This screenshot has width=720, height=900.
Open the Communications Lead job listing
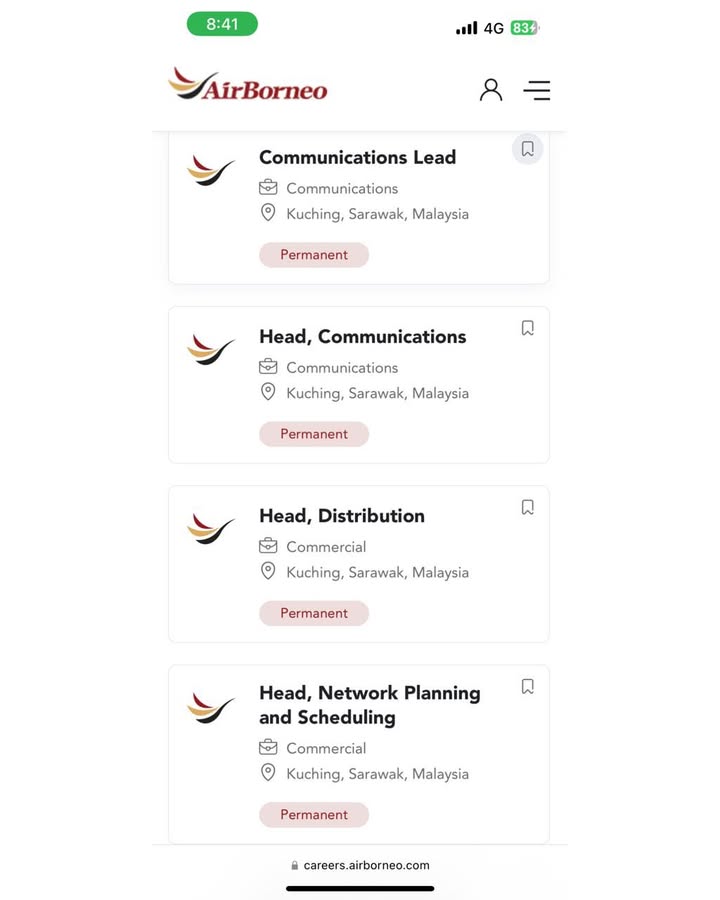point(357,158)
